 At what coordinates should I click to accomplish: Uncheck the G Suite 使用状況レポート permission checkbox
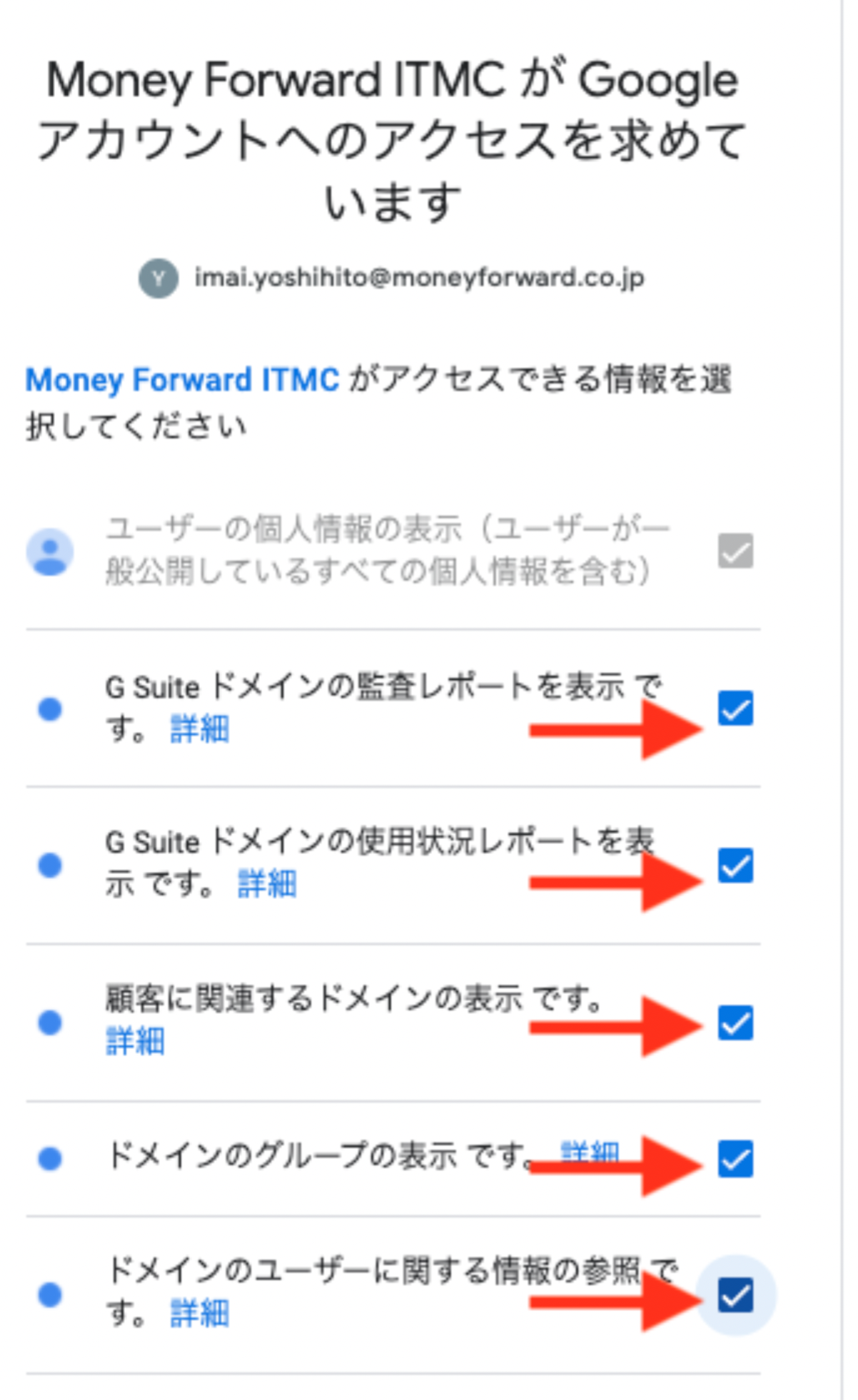click(735, 866)
